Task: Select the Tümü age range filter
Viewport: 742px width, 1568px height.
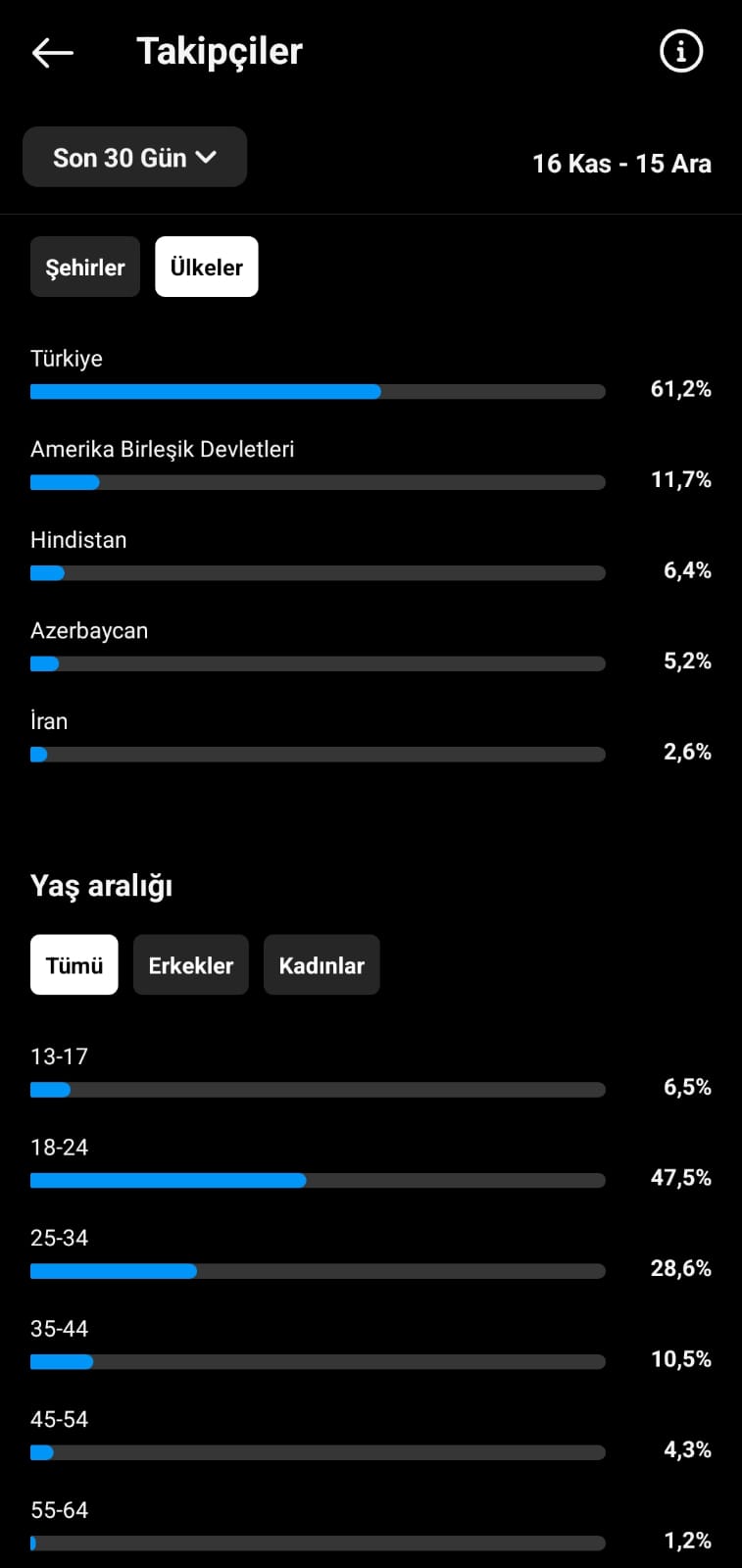Action: click(x=74, y=965)
